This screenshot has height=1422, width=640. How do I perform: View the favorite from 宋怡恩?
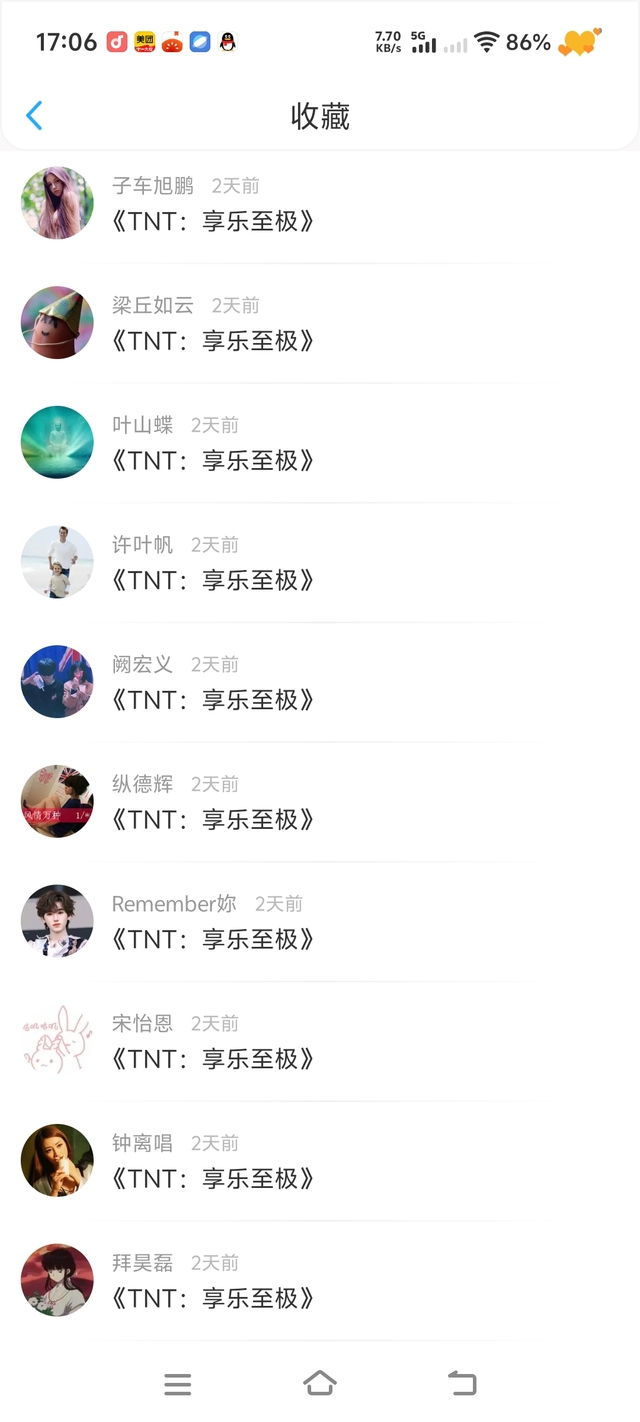tap(213, 1059)
